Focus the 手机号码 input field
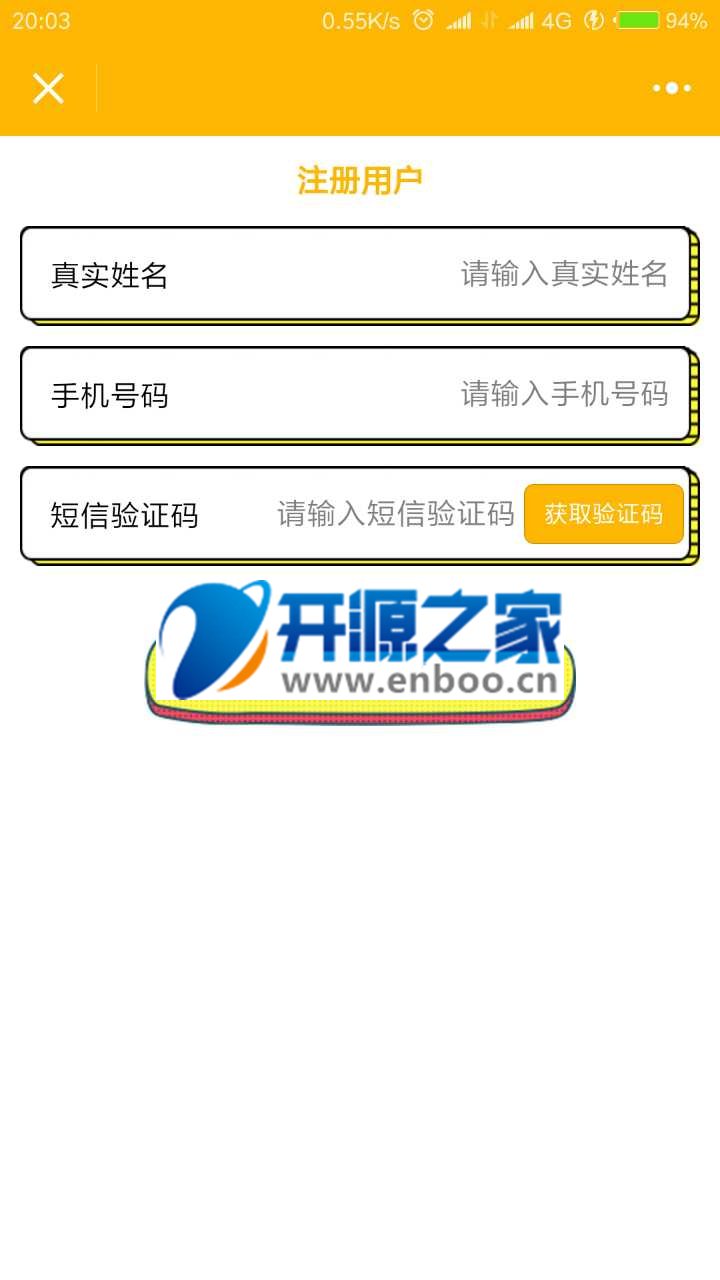 563,394
